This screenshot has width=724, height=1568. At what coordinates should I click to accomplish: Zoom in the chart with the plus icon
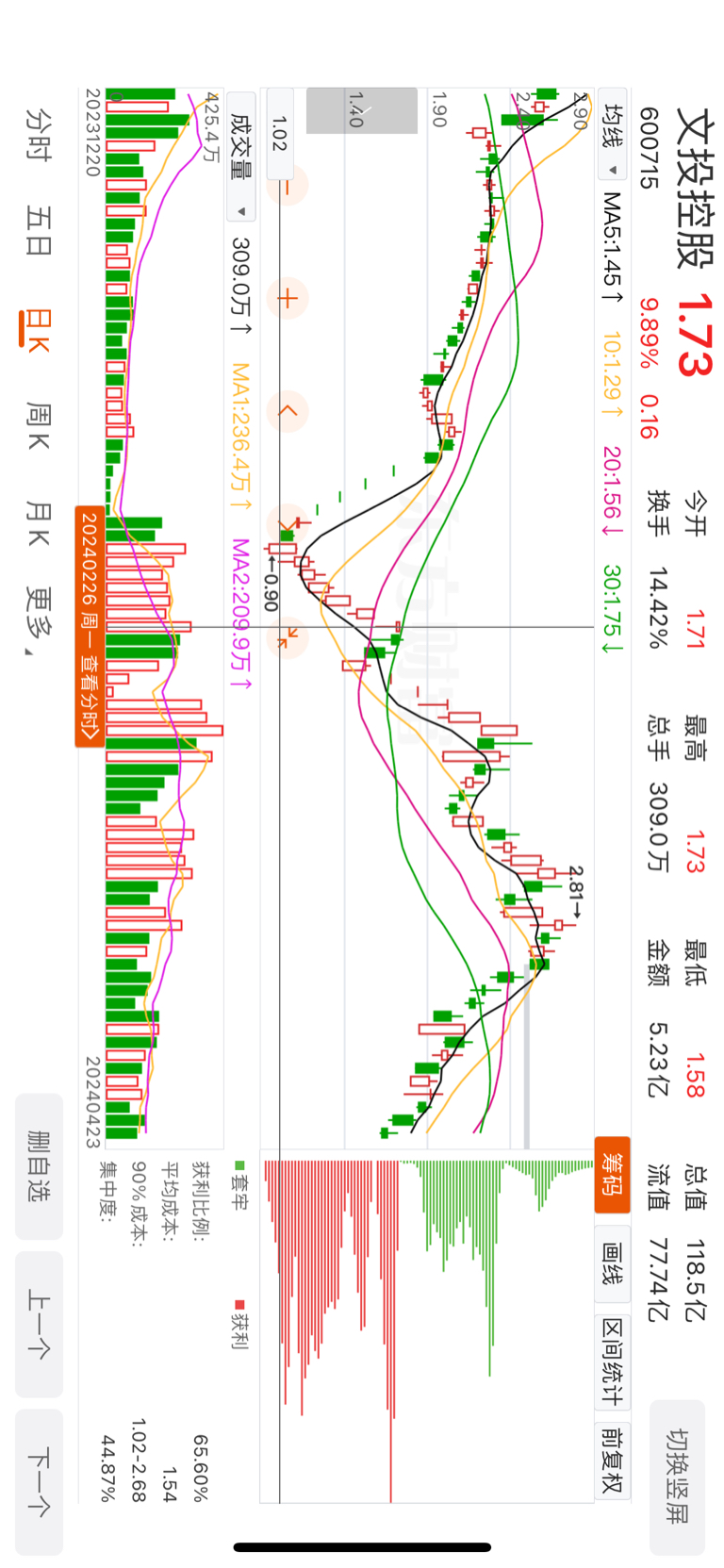[x=287, y=299]
